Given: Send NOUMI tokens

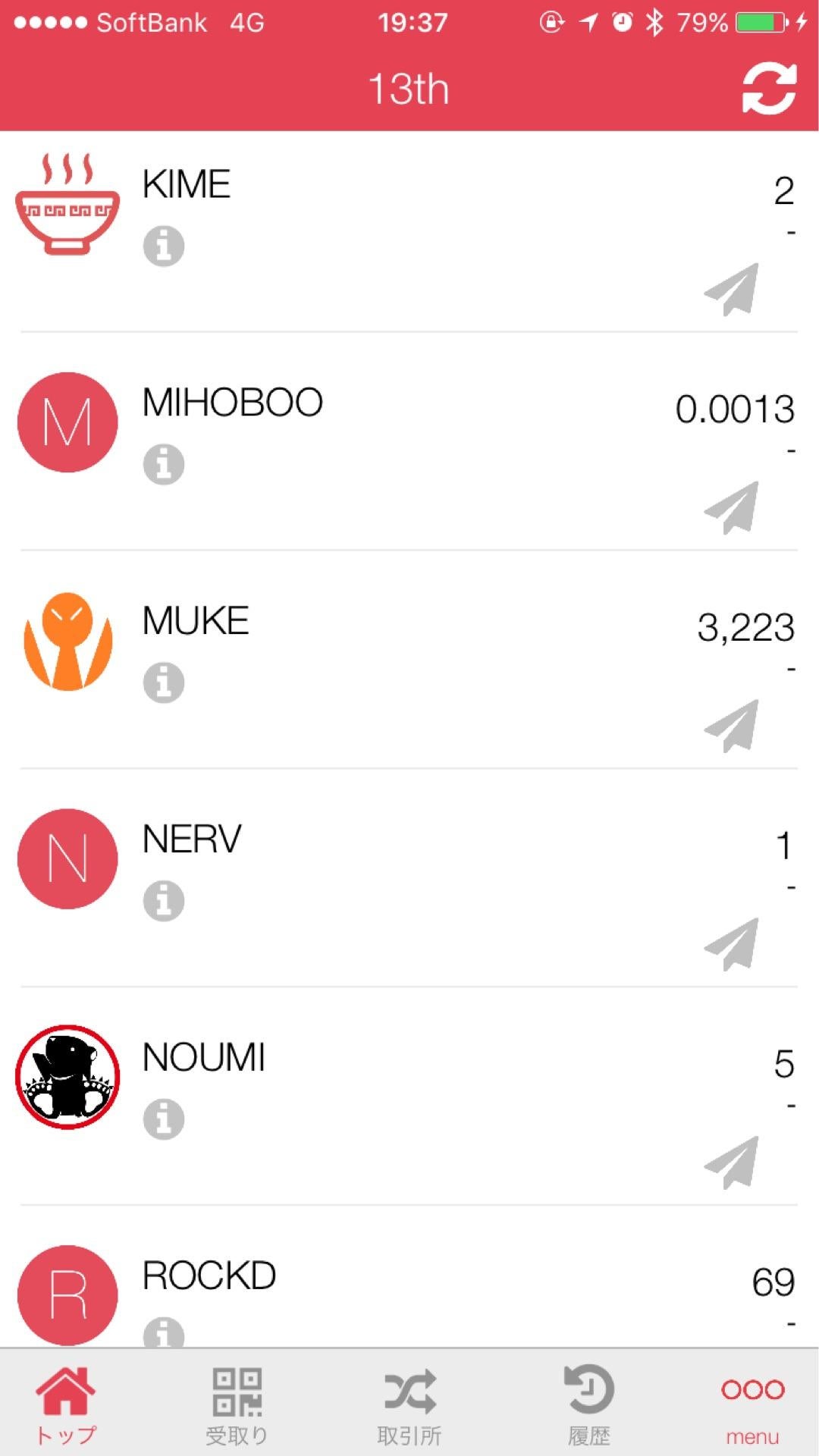Looking at the screenshot, I should click(x=732, y=1163).
